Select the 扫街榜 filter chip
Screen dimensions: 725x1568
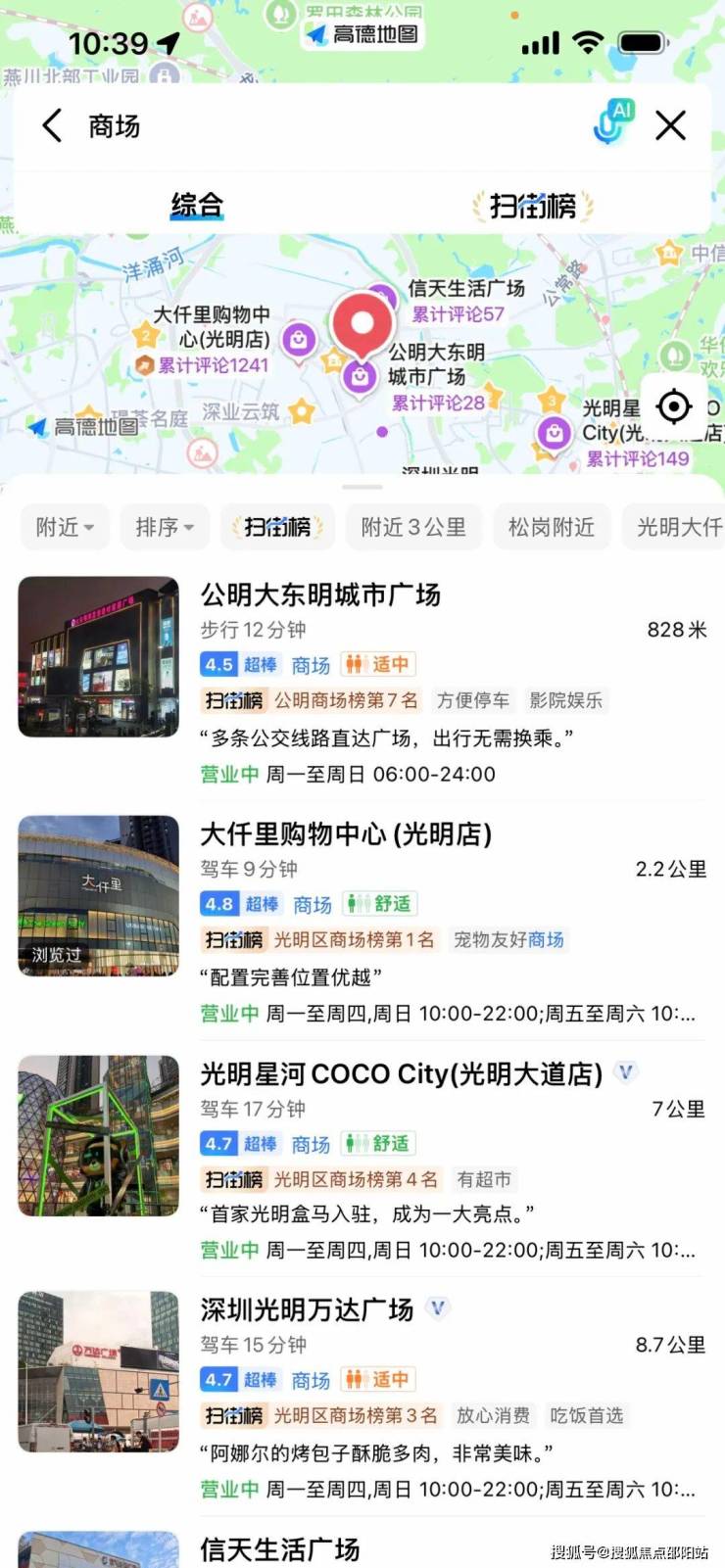(x=278, y=527)
